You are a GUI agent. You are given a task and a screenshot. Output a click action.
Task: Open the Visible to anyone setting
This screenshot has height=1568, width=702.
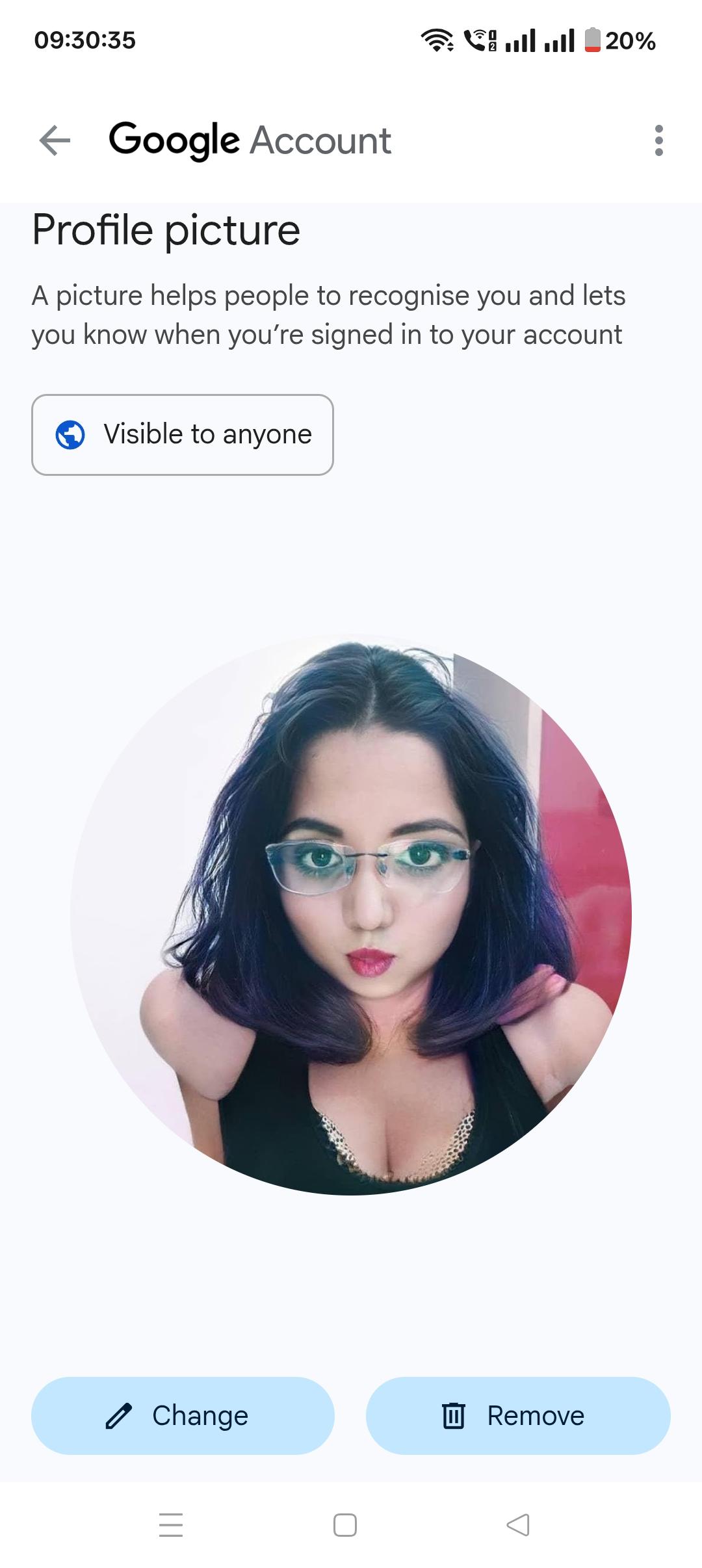pos(183,435)
